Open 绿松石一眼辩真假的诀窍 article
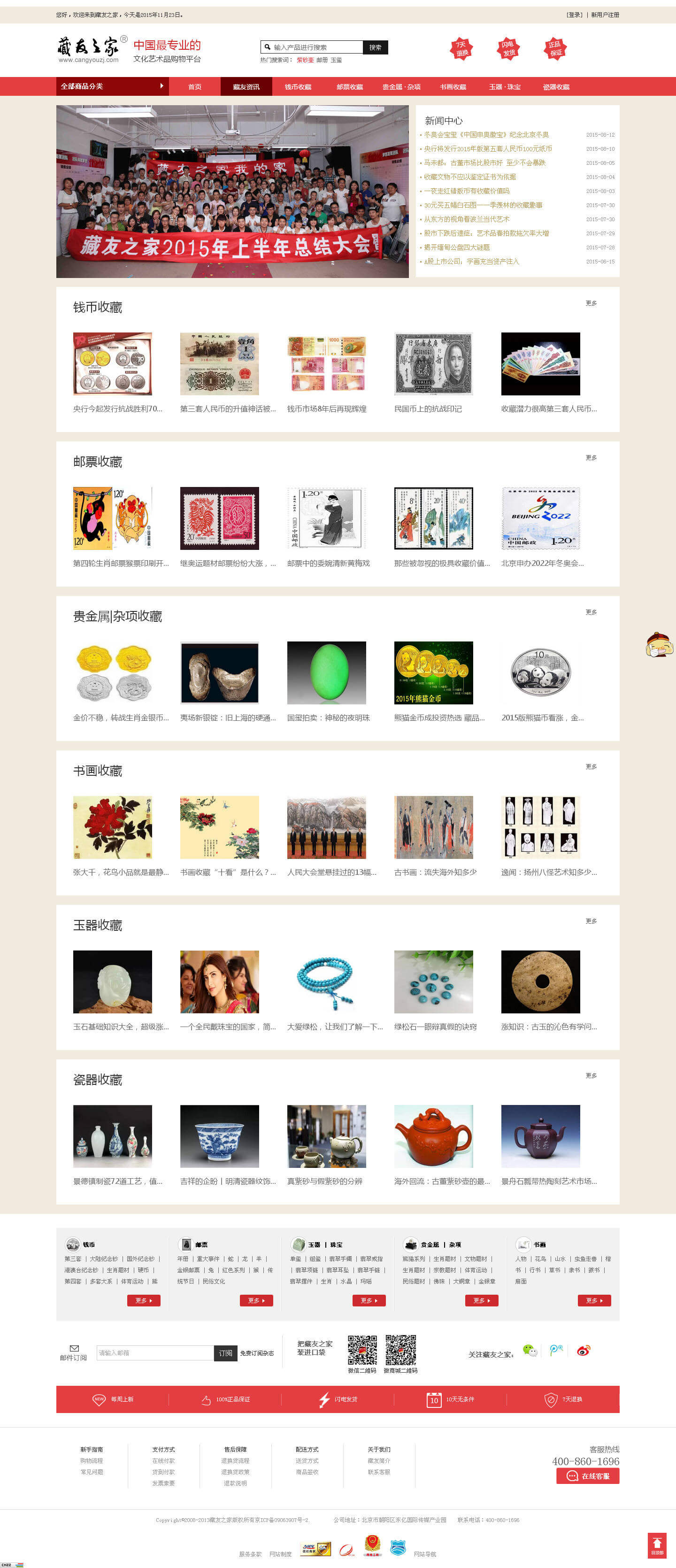Image resolution: width=676 pixels, height=1568 pixels. click(x=435, y=1027)
